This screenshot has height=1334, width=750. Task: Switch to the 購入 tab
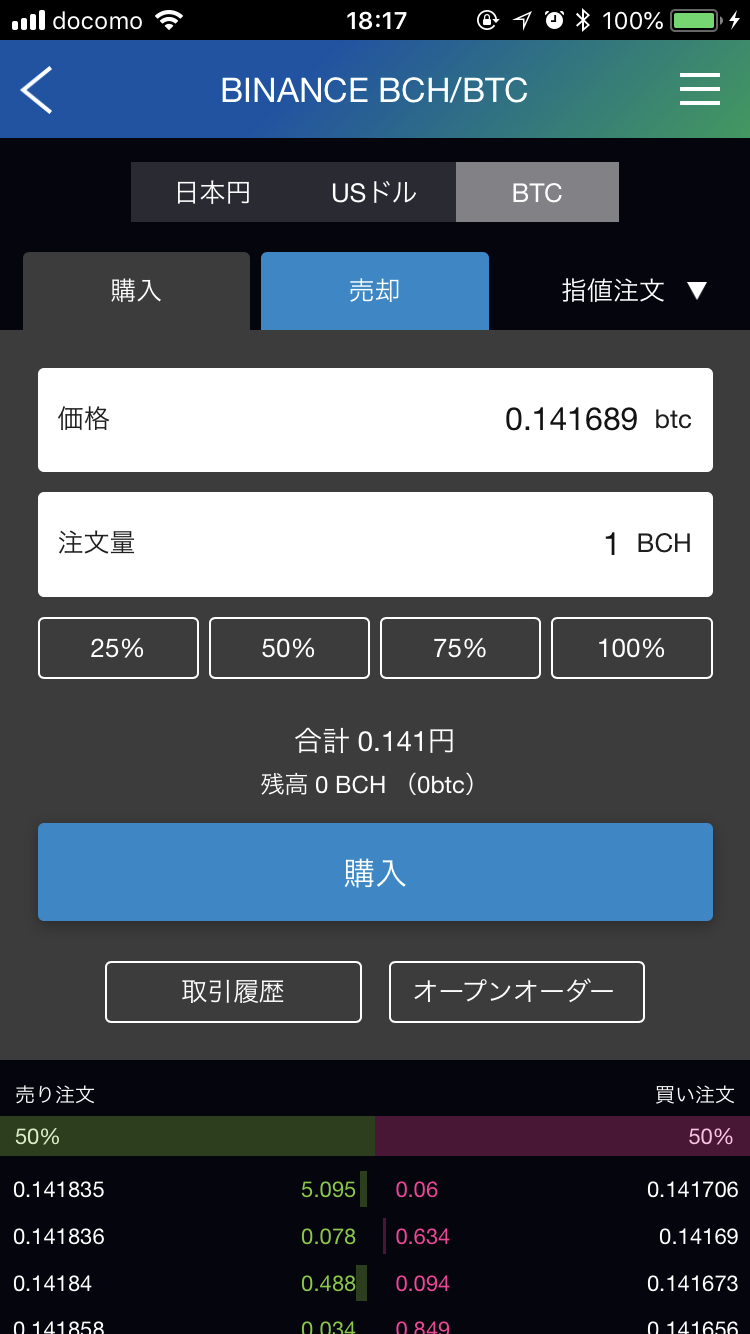pyautogui.click(x=136, y=291)
